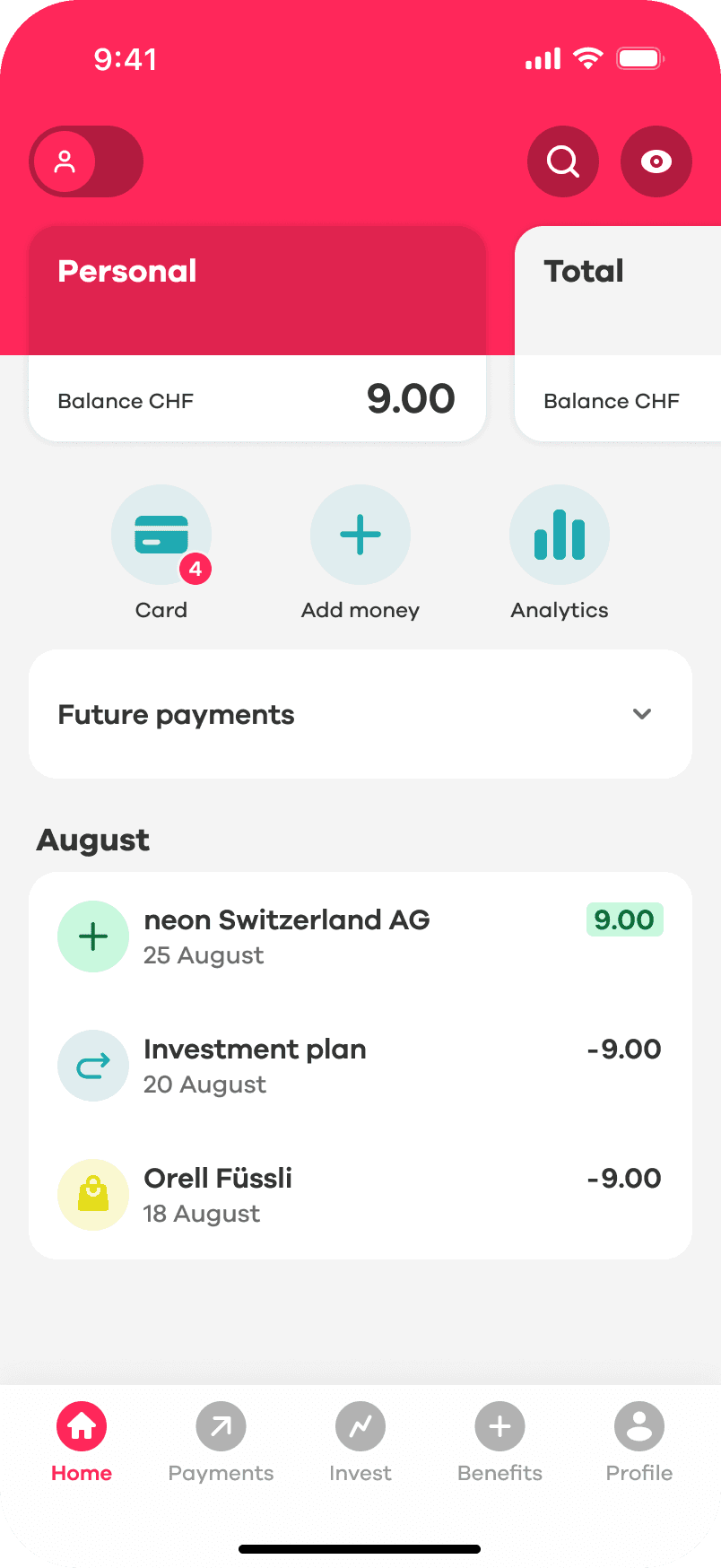721x1568 pixels.
Task: Open the Personal account card
Action: click(257, 334)
